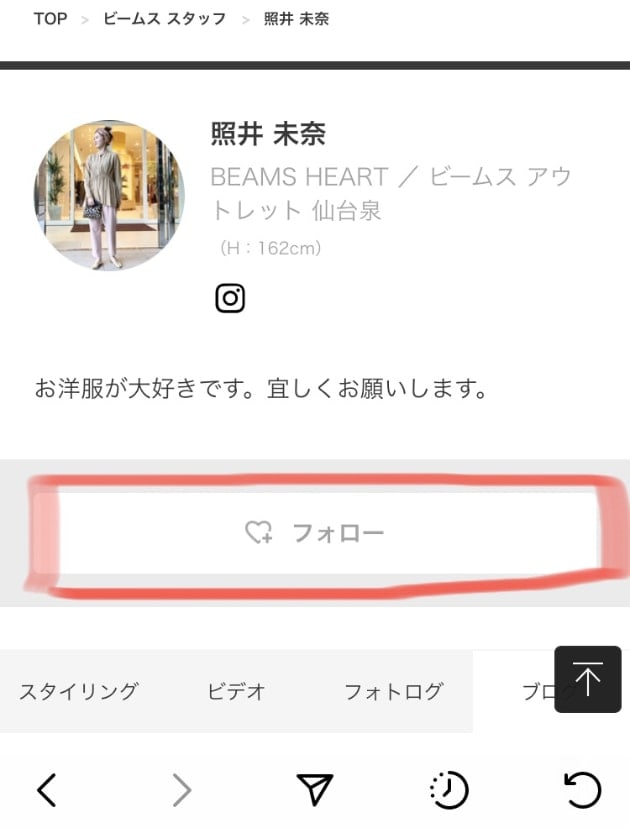Open the staff member's Instagram profile
The width and height of the screenshot is (630, 828).
(x=230, y=298)
